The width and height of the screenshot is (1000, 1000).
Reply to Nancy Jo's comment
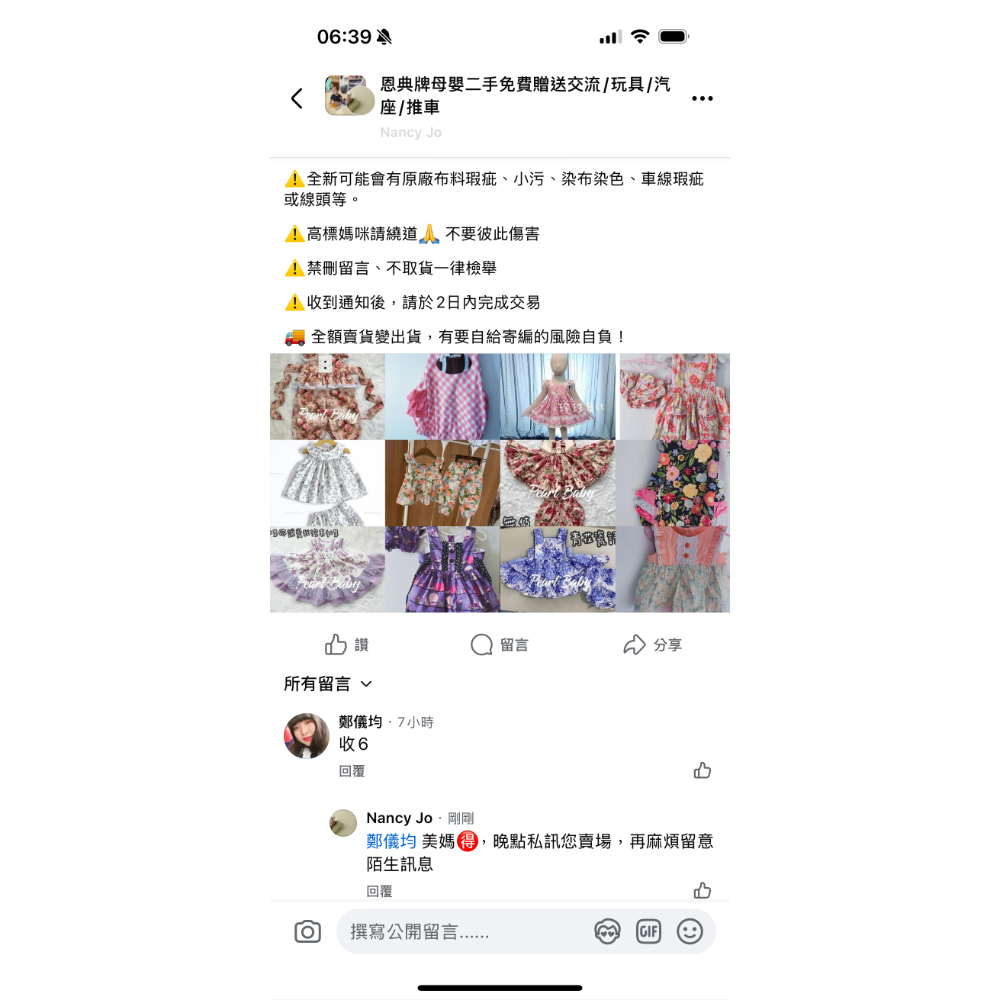point(379,891)
